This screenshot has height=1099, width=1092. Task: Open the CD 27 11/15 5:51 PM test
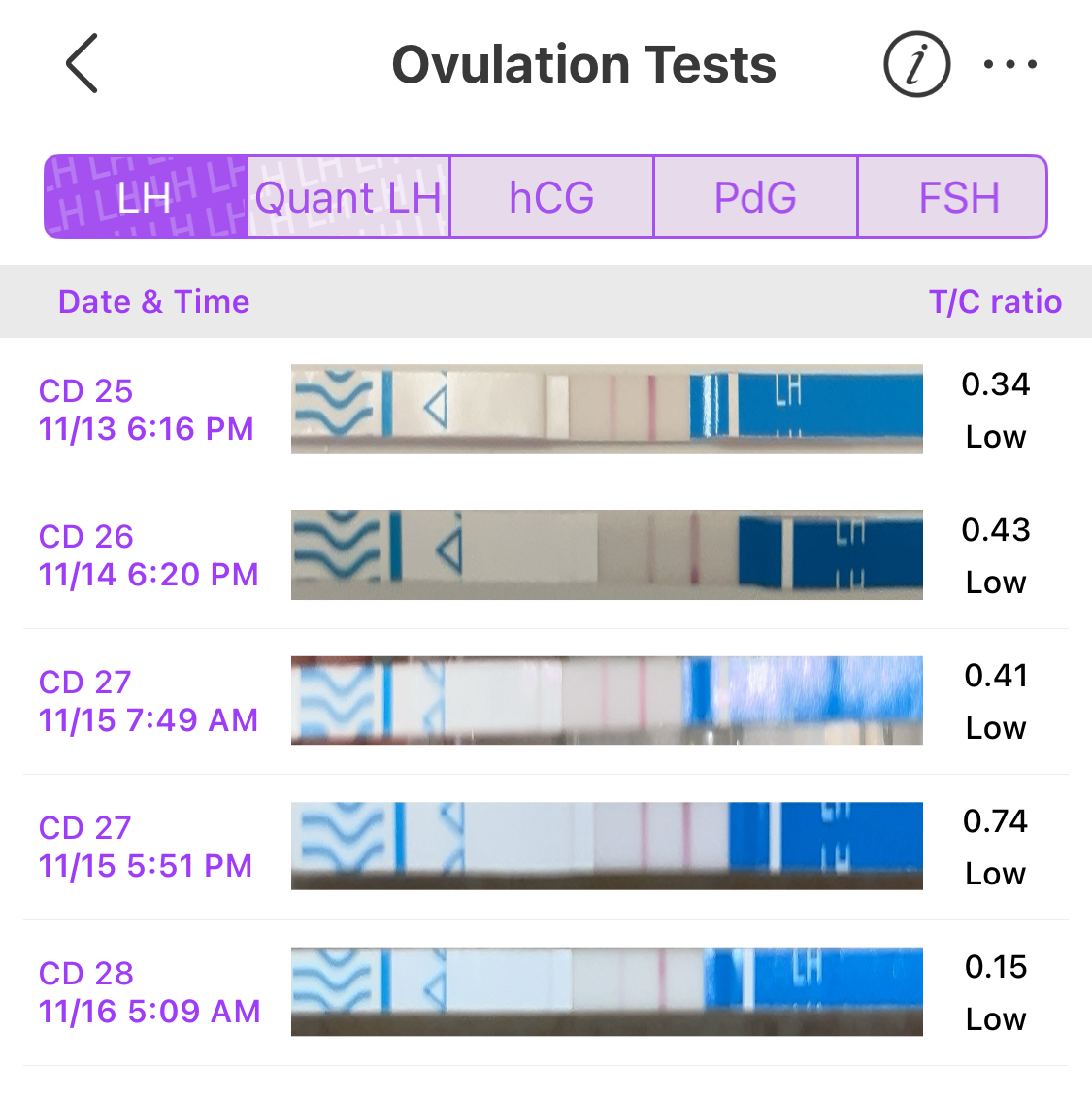click(x=546, y=847)
